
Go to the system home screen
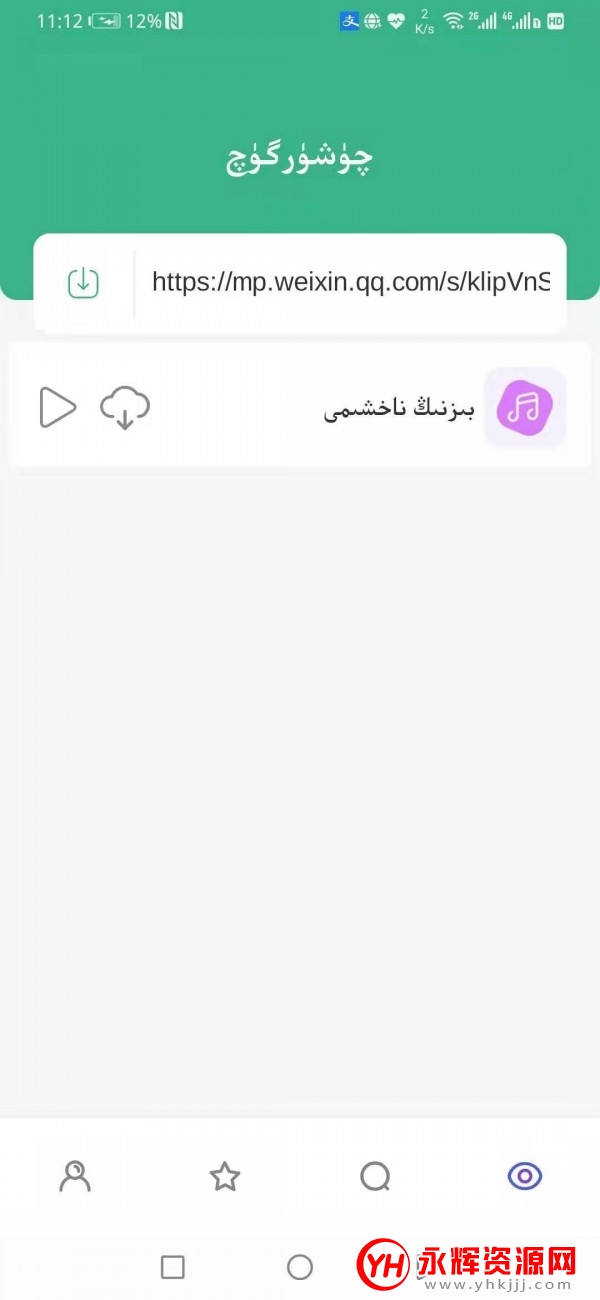(x=300, y=1267)
